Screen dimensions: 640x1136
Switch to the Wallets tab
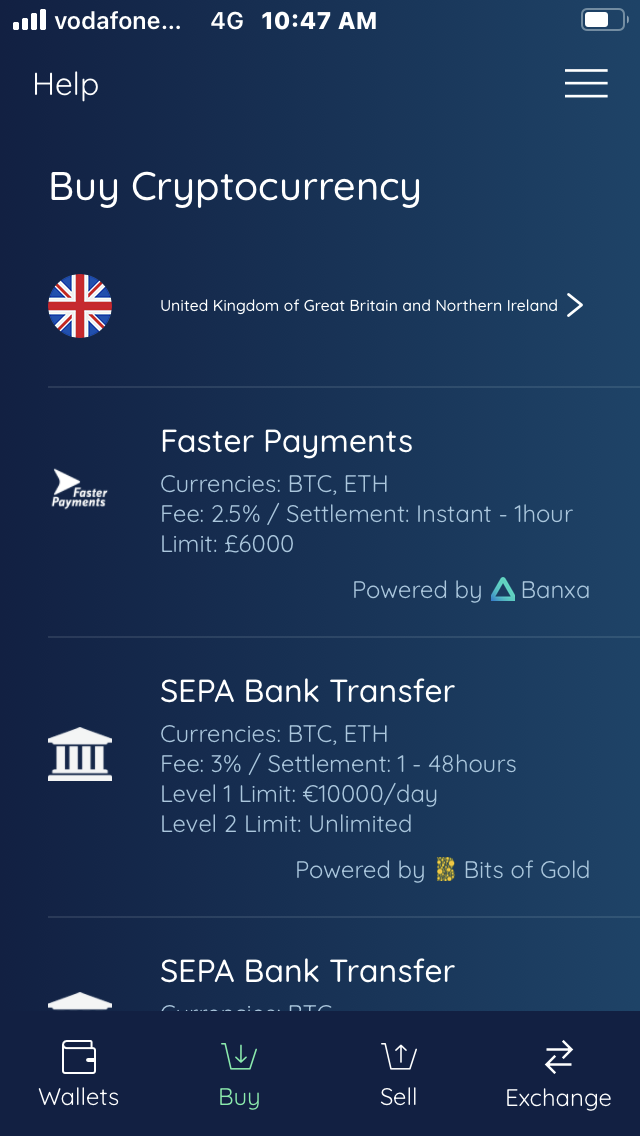(79, 1074)
